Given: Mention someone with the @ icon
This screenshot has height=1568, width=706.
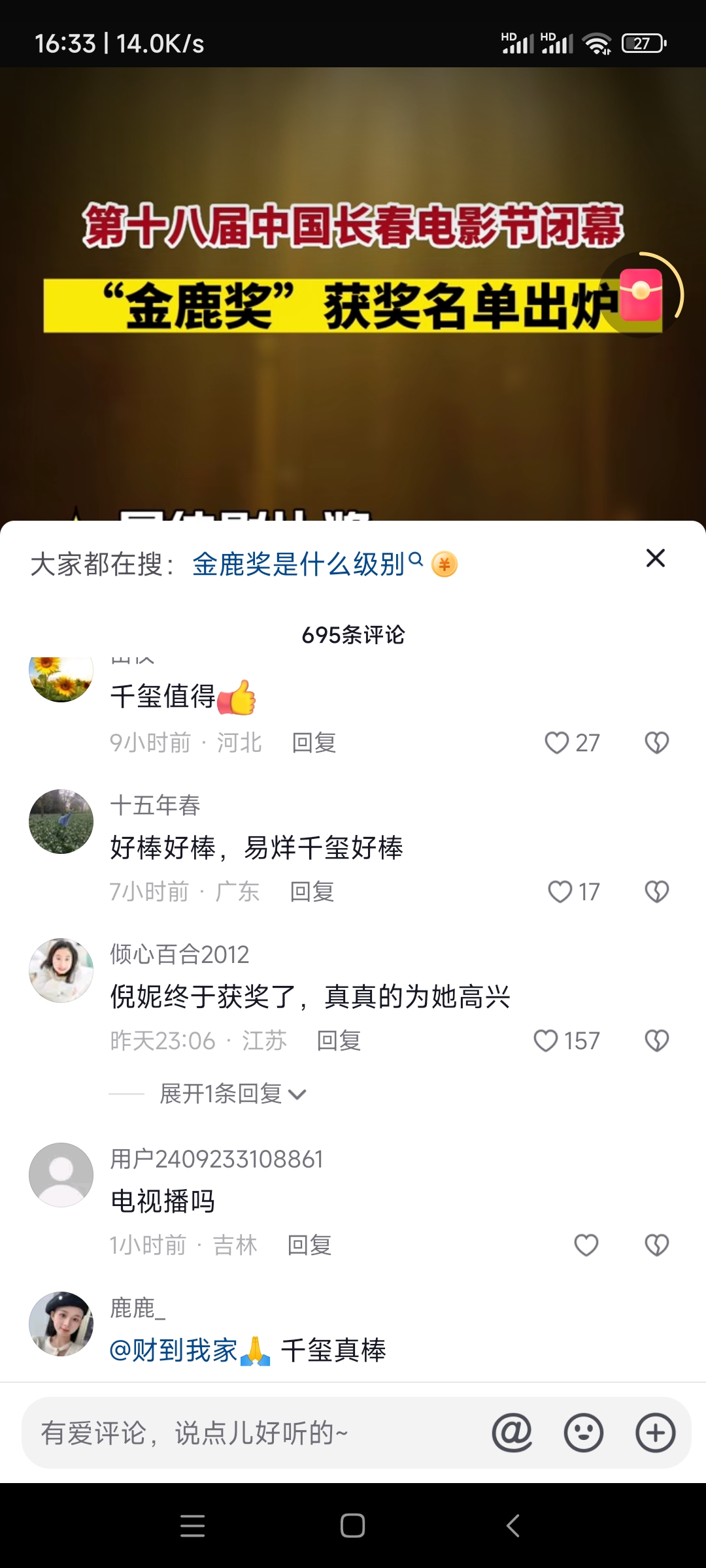Looking at the screenshot, I should click(x=512, y=1433).
